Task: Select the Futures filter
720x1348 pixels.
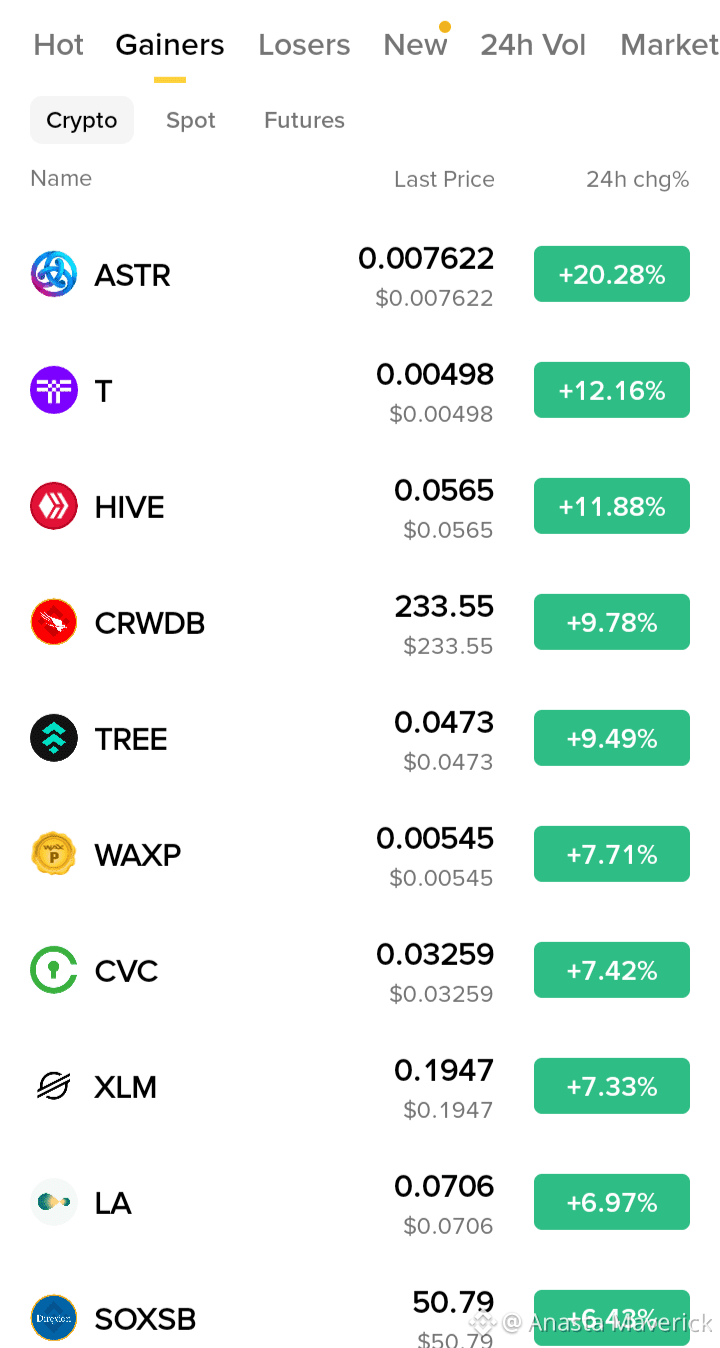Action: [x=304, y=120]
